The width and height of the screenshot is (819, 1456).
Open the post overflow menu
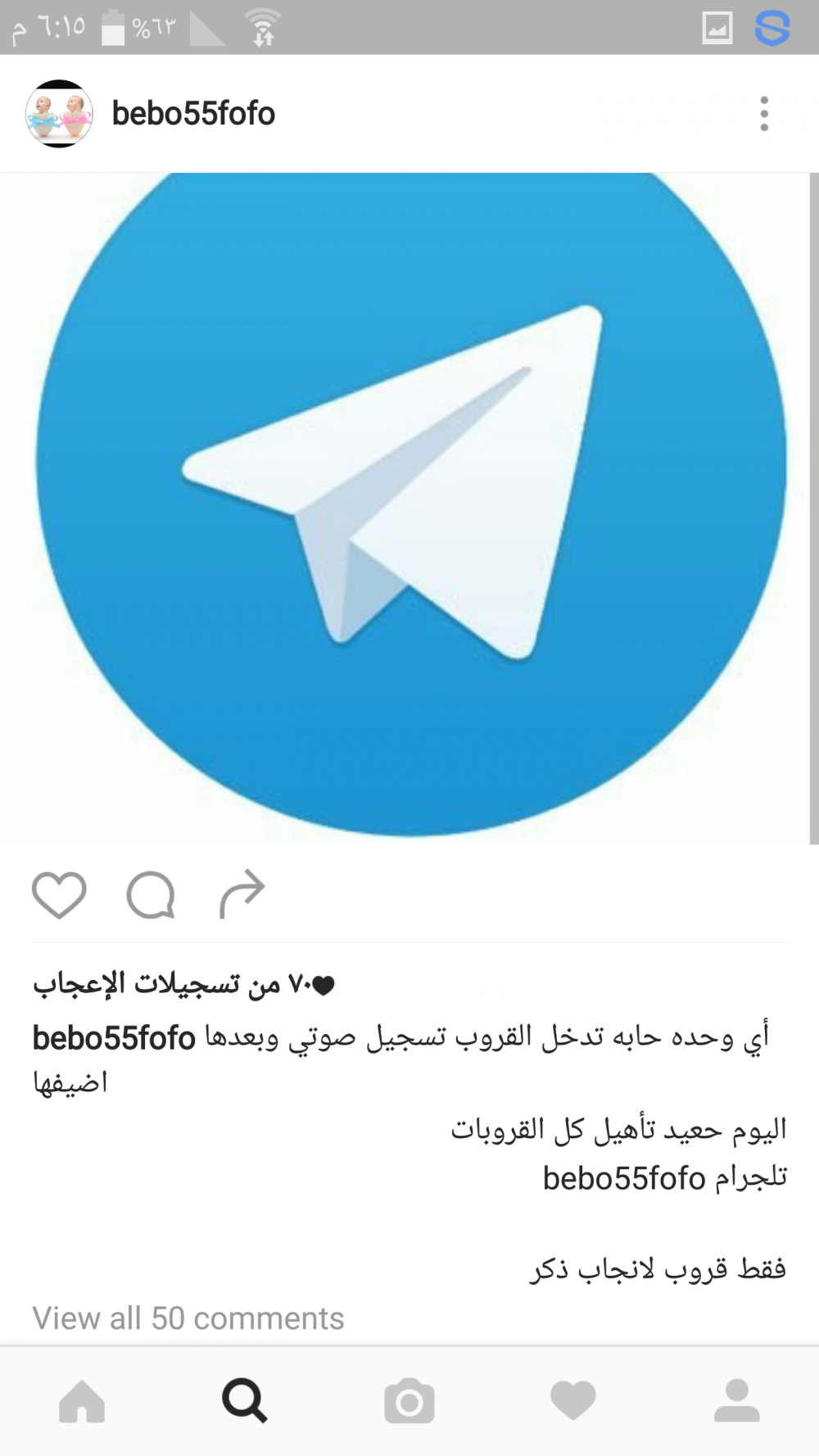click(x=763, y=114)
